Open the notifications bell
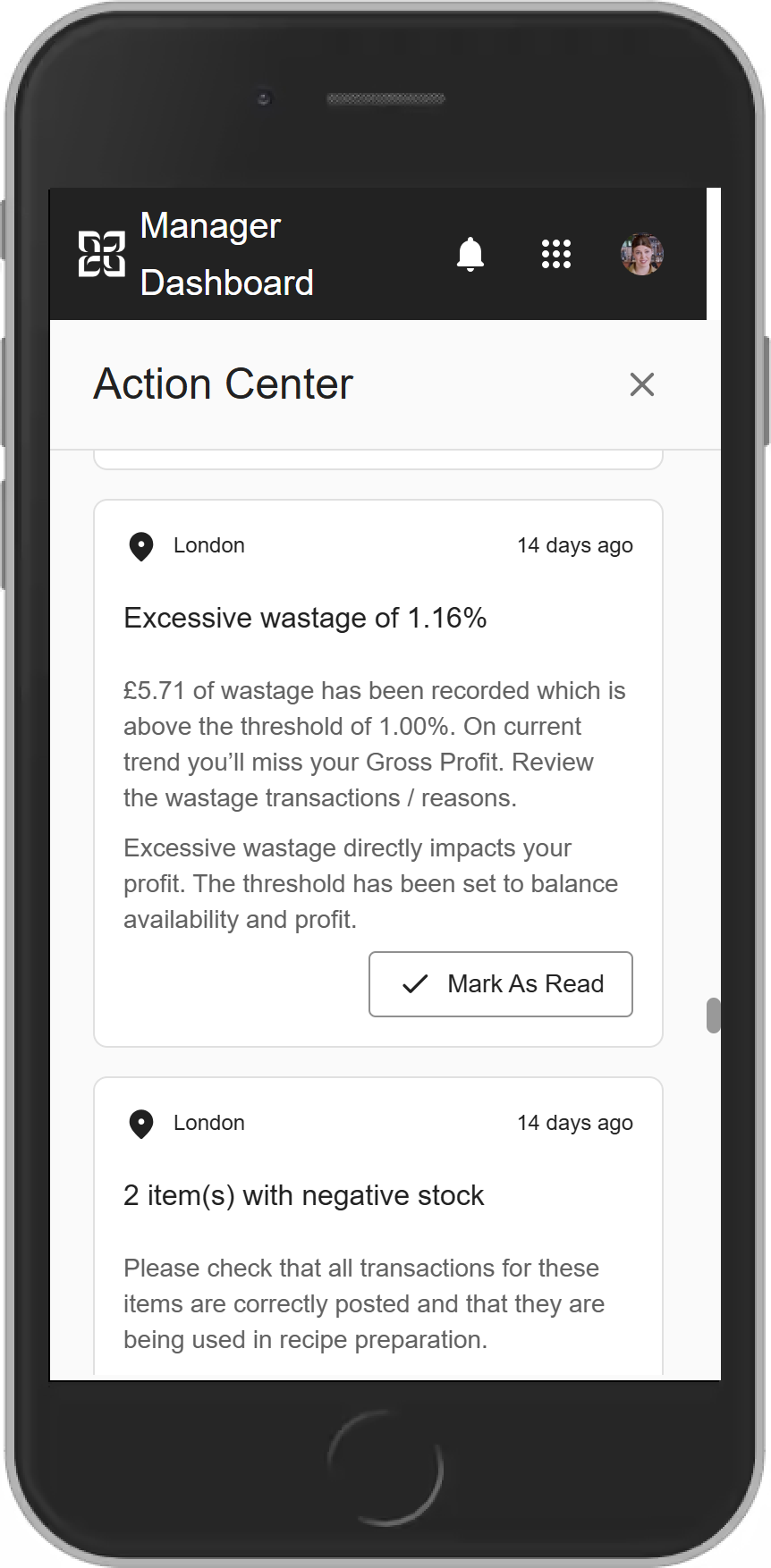The width and height of the screenshot is (771, 1568). click(470, 255)
